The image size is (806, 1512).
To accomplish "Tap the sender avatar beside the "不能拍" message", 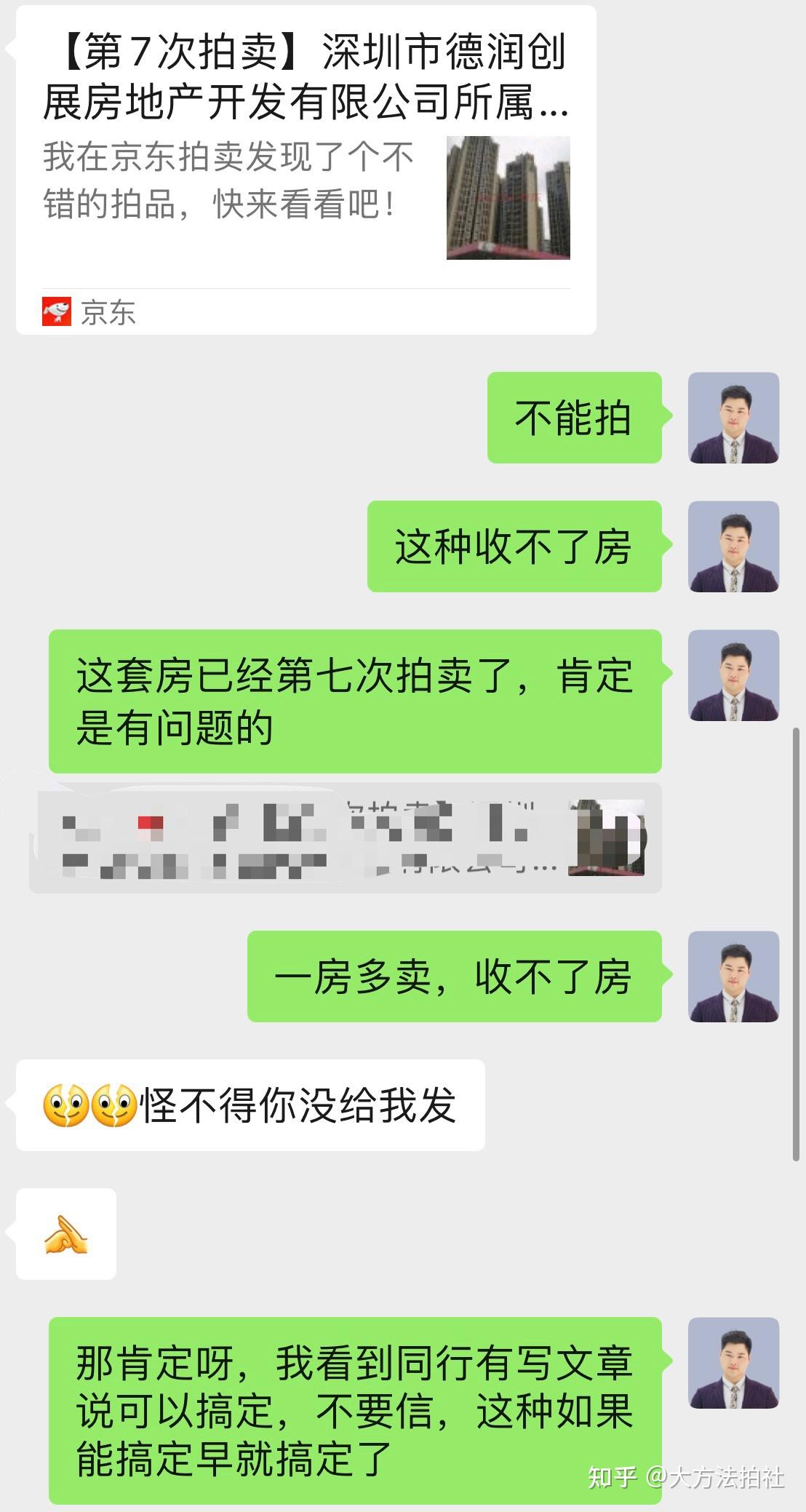I will point(733,418).
